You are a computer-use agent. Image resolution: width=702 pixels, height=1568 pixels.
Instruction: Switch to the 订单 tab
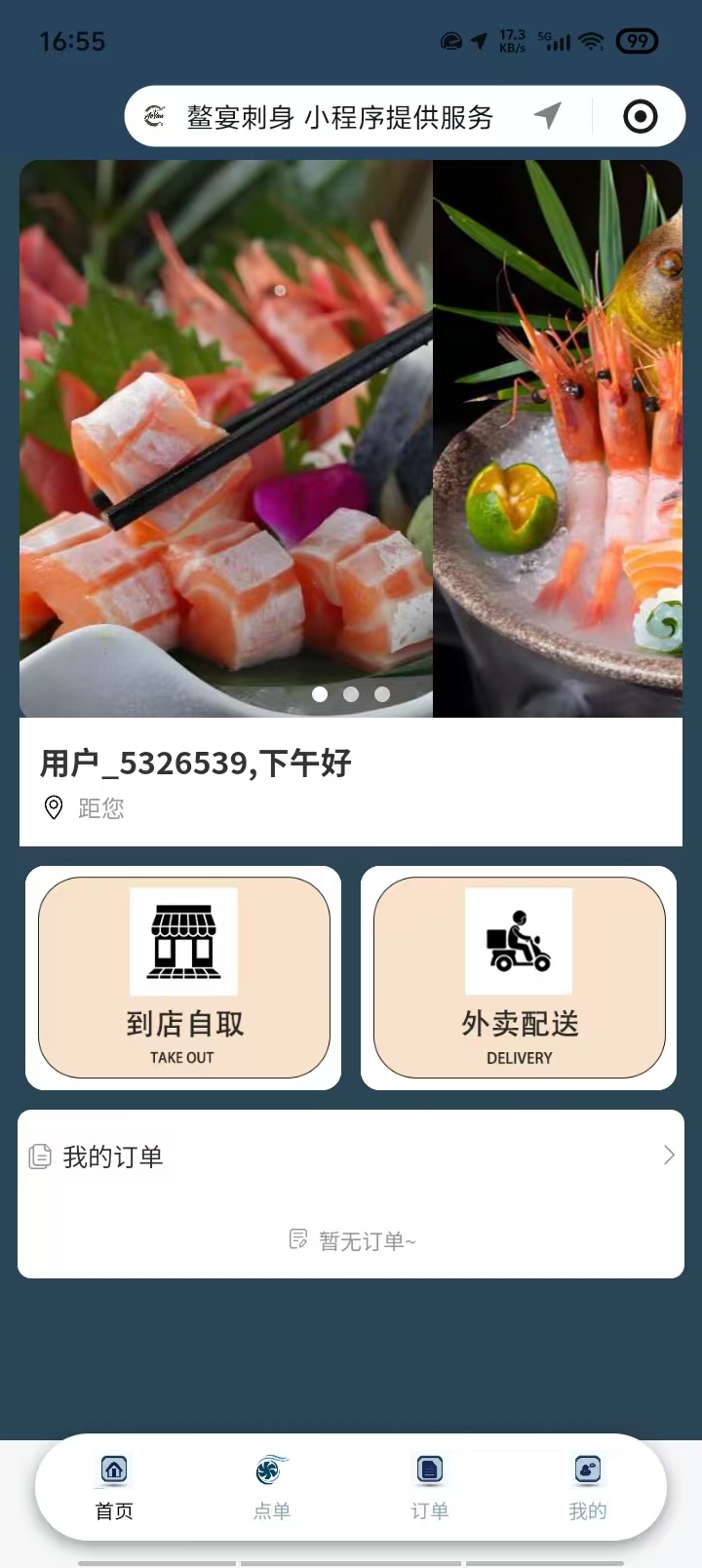(429, 1488)
